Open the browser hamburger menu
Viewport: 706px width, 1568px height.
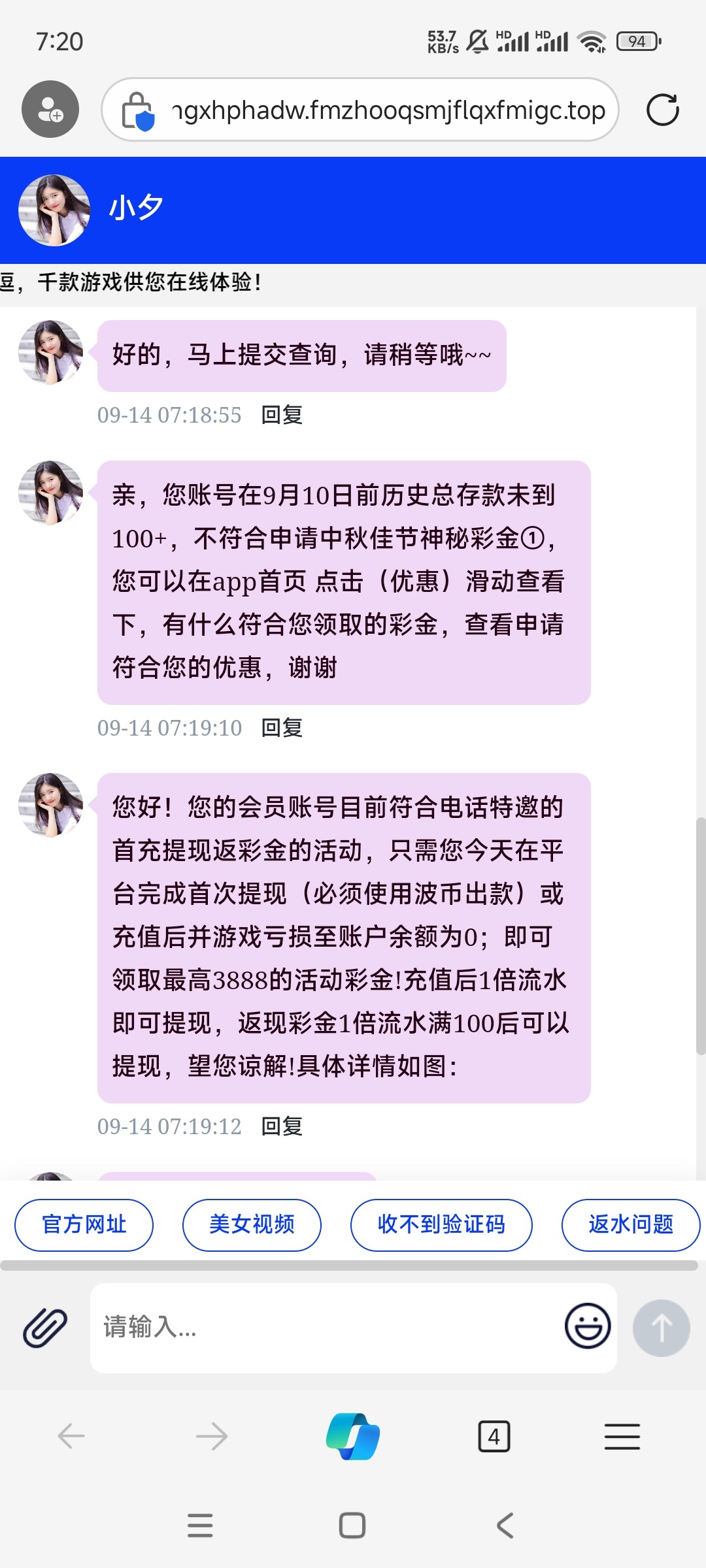coord(622,1436)
